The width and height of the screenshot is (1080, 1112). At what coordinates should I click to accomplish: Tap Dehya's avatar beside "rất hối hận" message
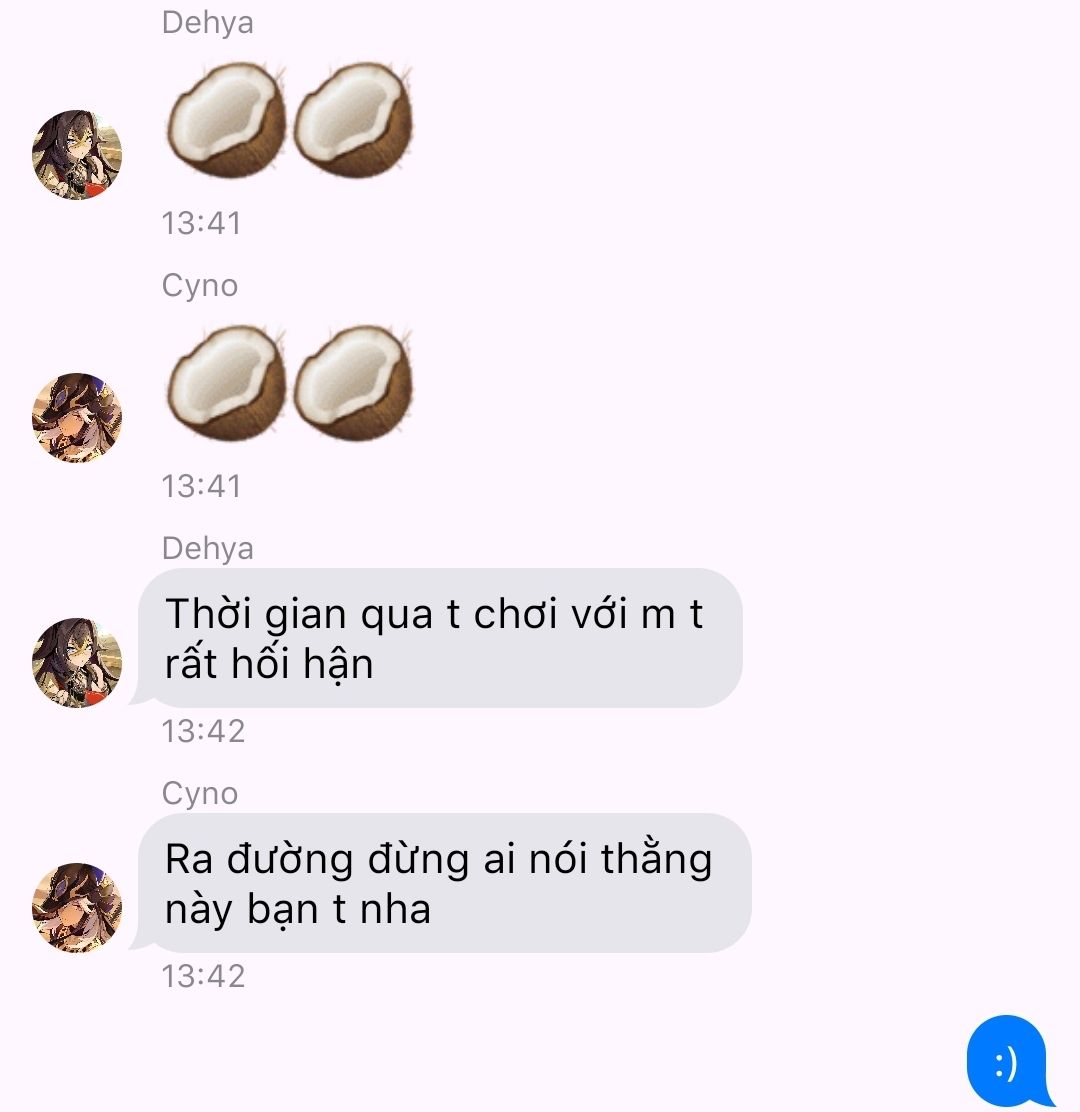point(77,662)
